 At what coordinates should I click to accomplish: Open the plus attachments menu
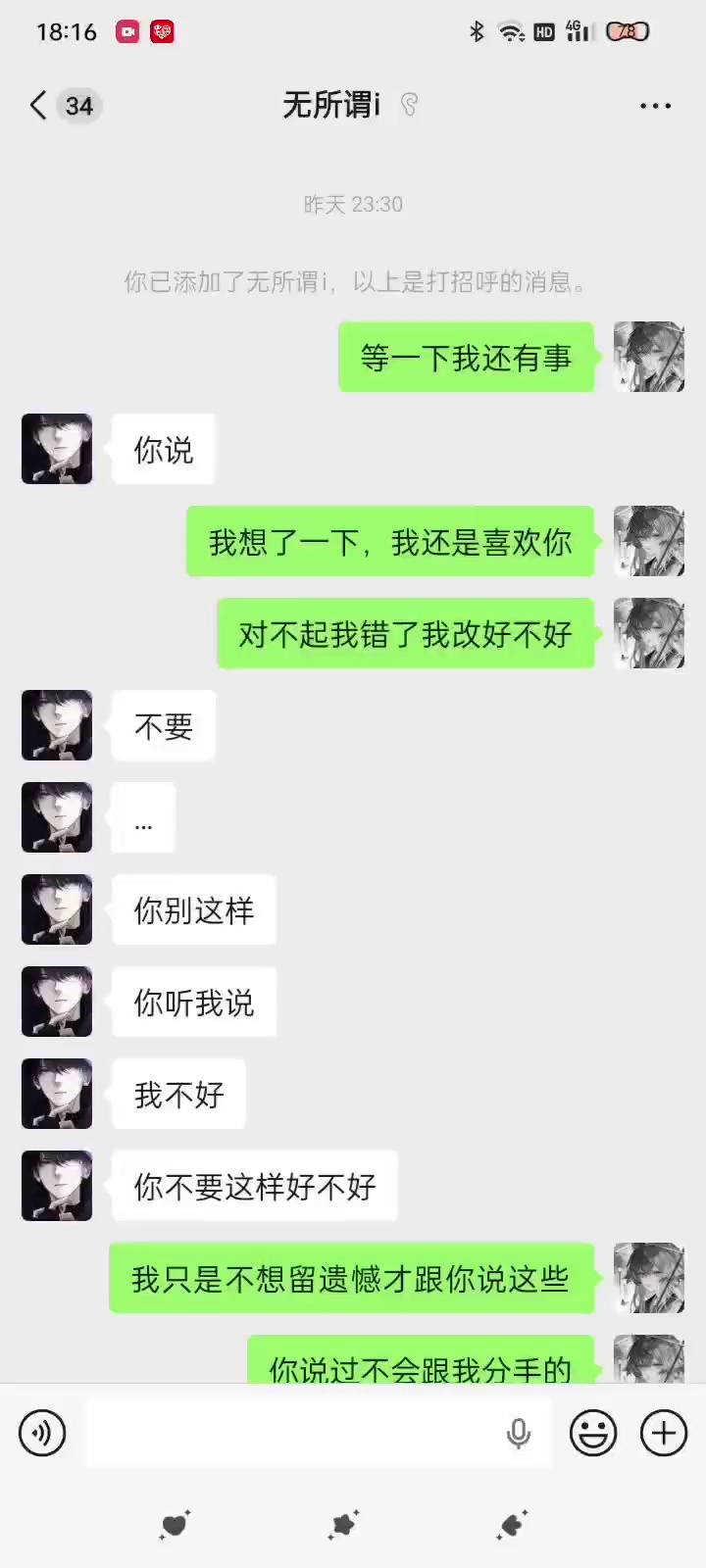[x=664, y=1434]
